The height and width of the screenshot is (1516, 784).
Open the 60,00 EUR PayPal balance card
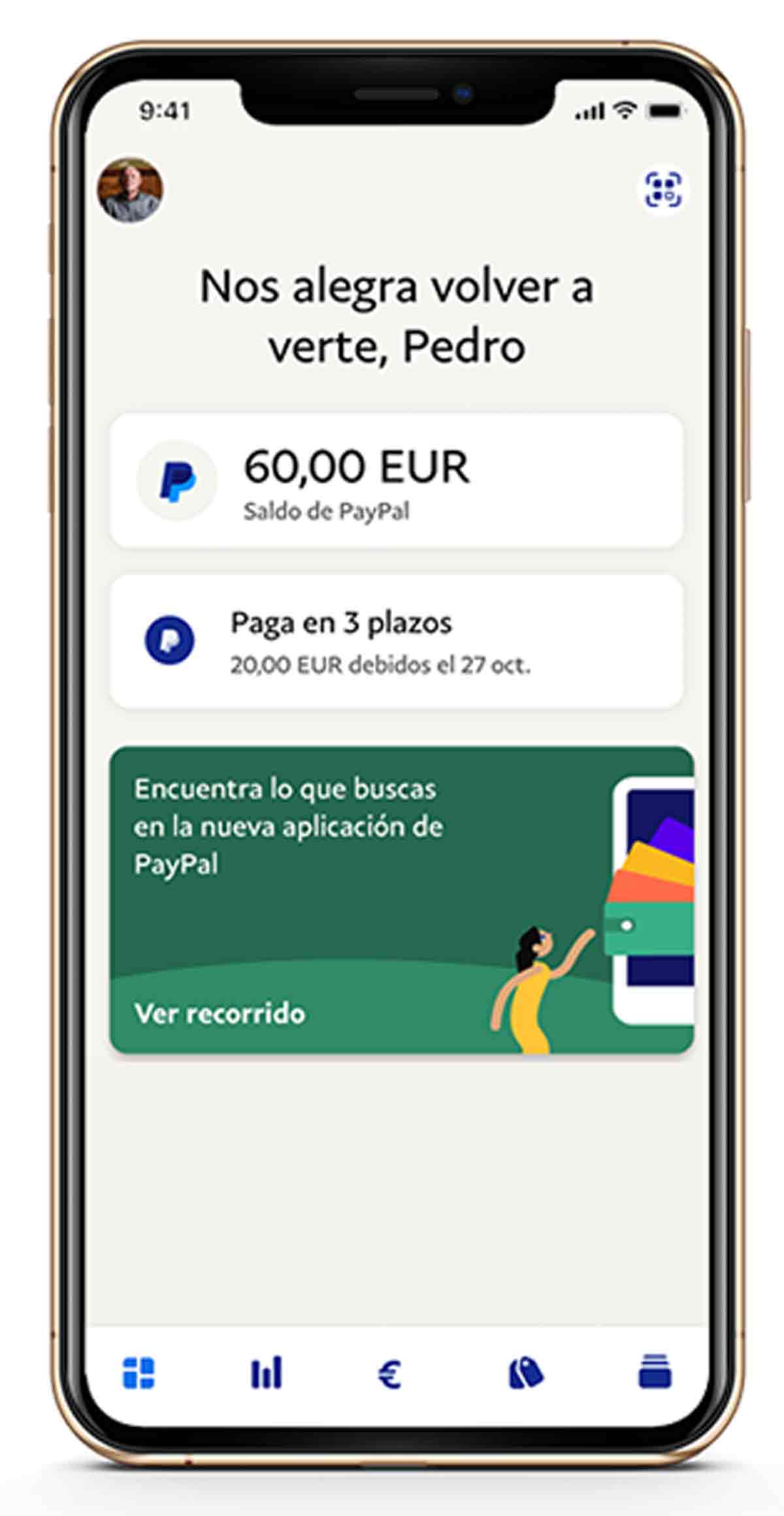point(397,481)
